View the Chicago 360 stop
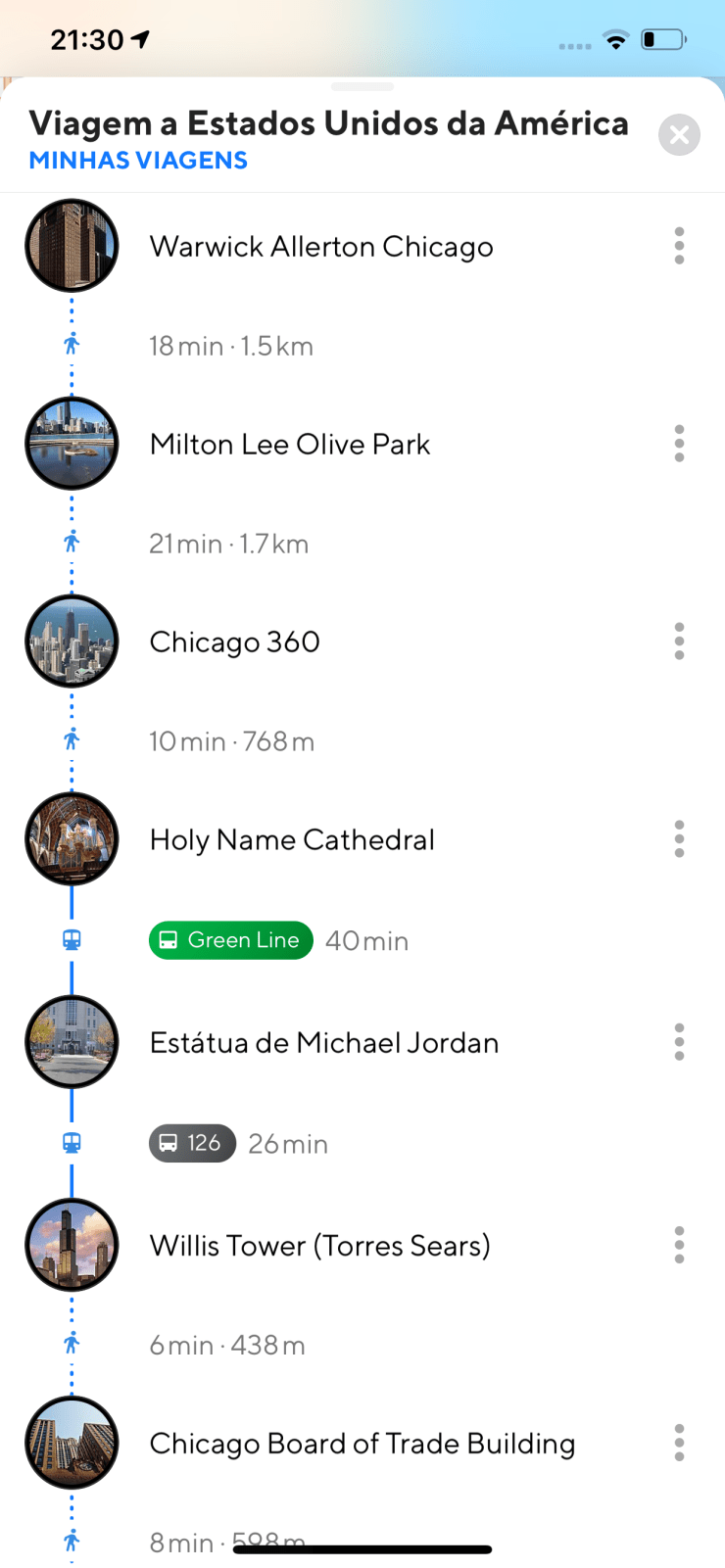The width and height of the screenshot is (725, 1568). [234, 642]
